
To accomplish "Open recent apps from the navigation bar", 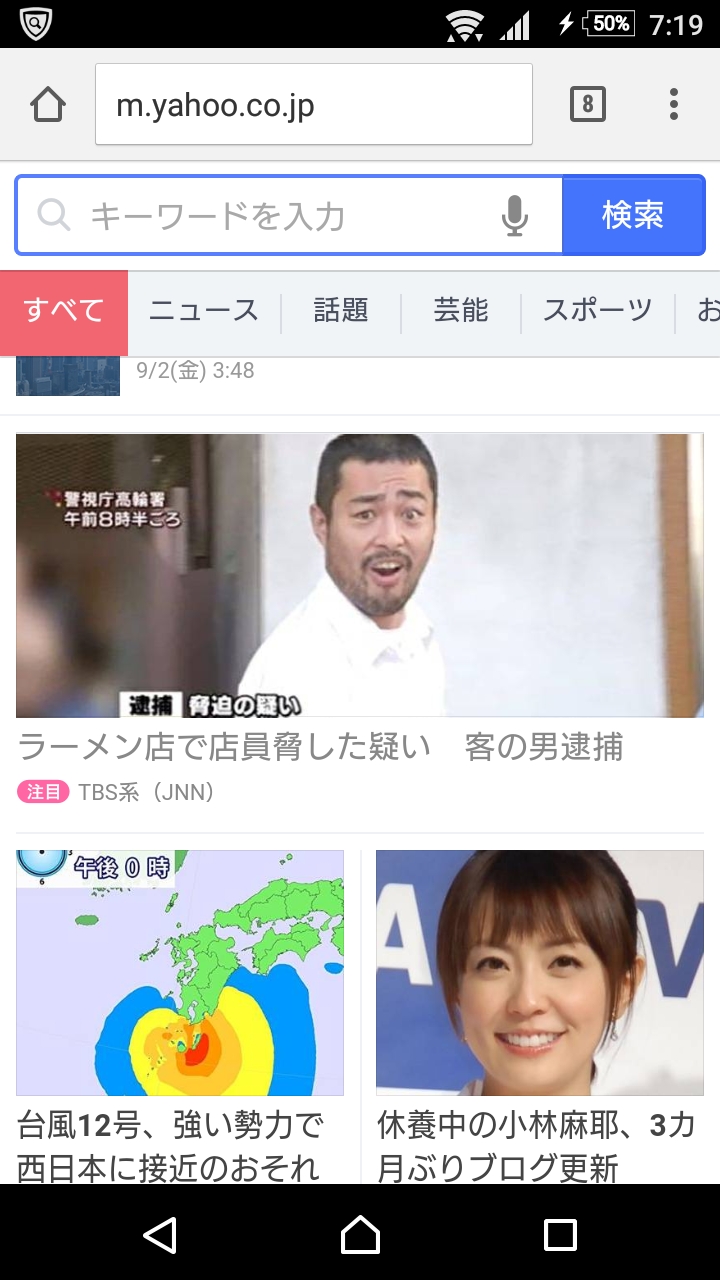I will (560, 1235).
